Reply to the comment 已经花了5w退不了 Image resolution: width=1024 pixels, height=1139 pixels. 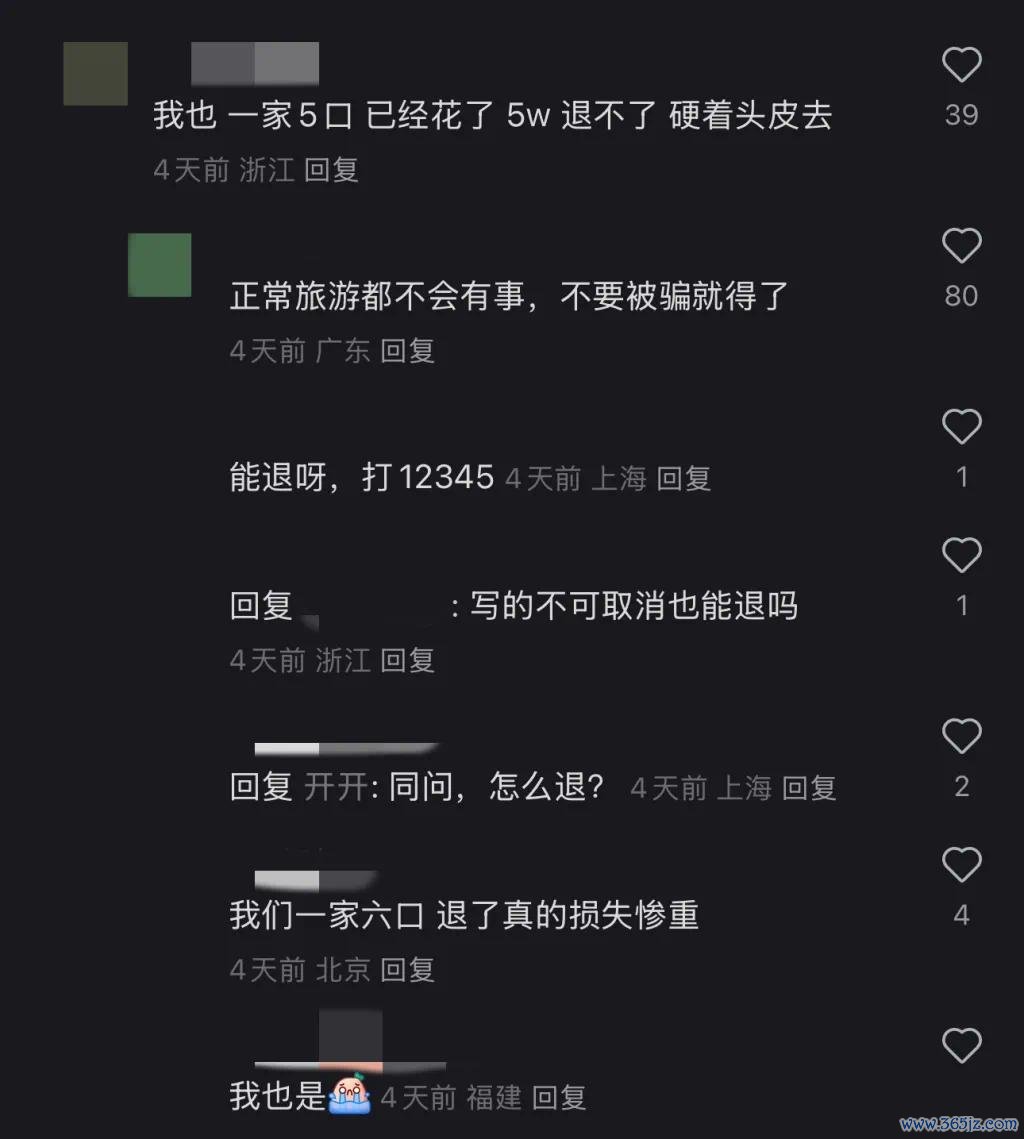331,170
